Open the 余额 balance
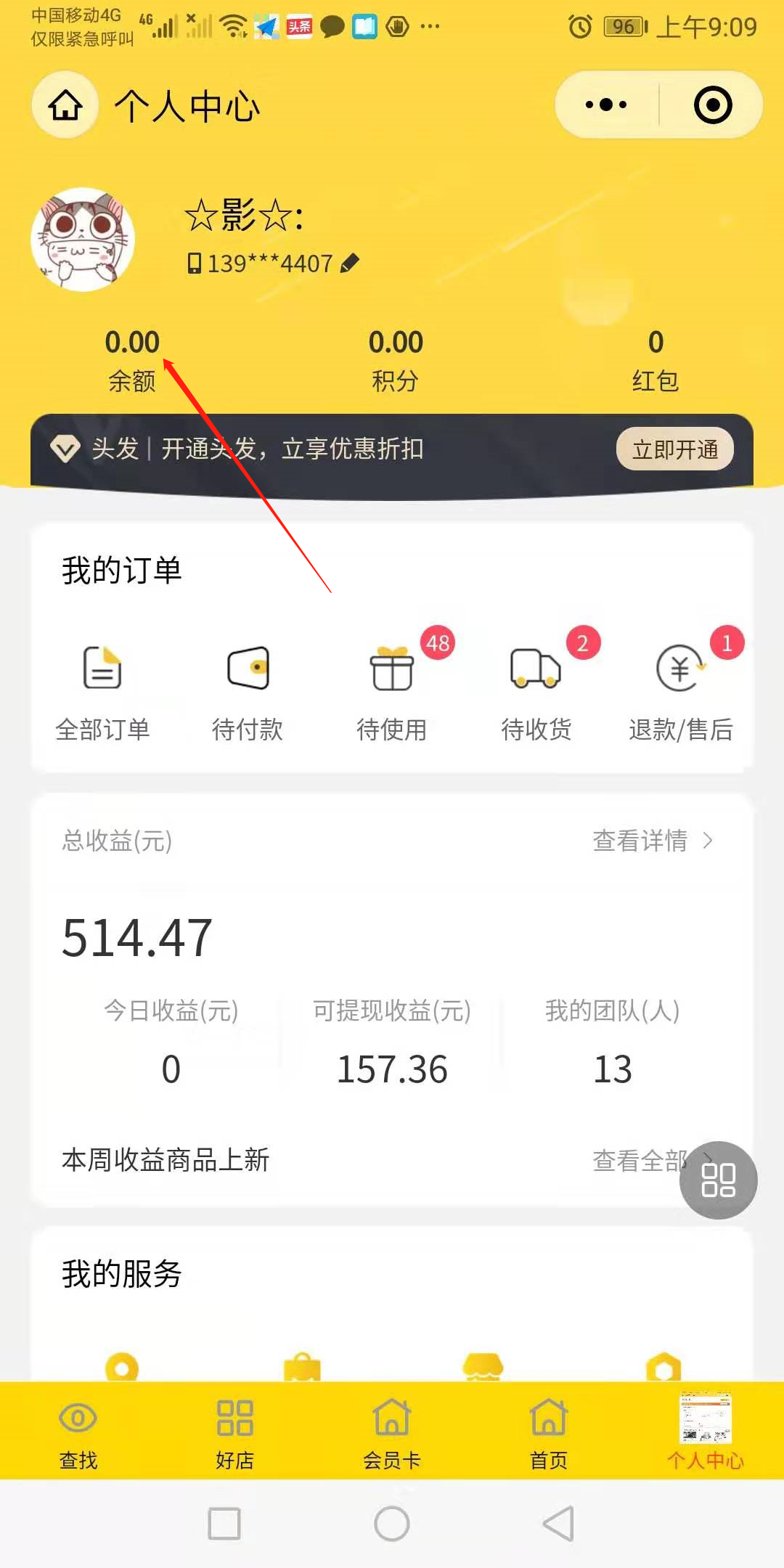Viewport: 784px width, 1568px height. point(132,360)
